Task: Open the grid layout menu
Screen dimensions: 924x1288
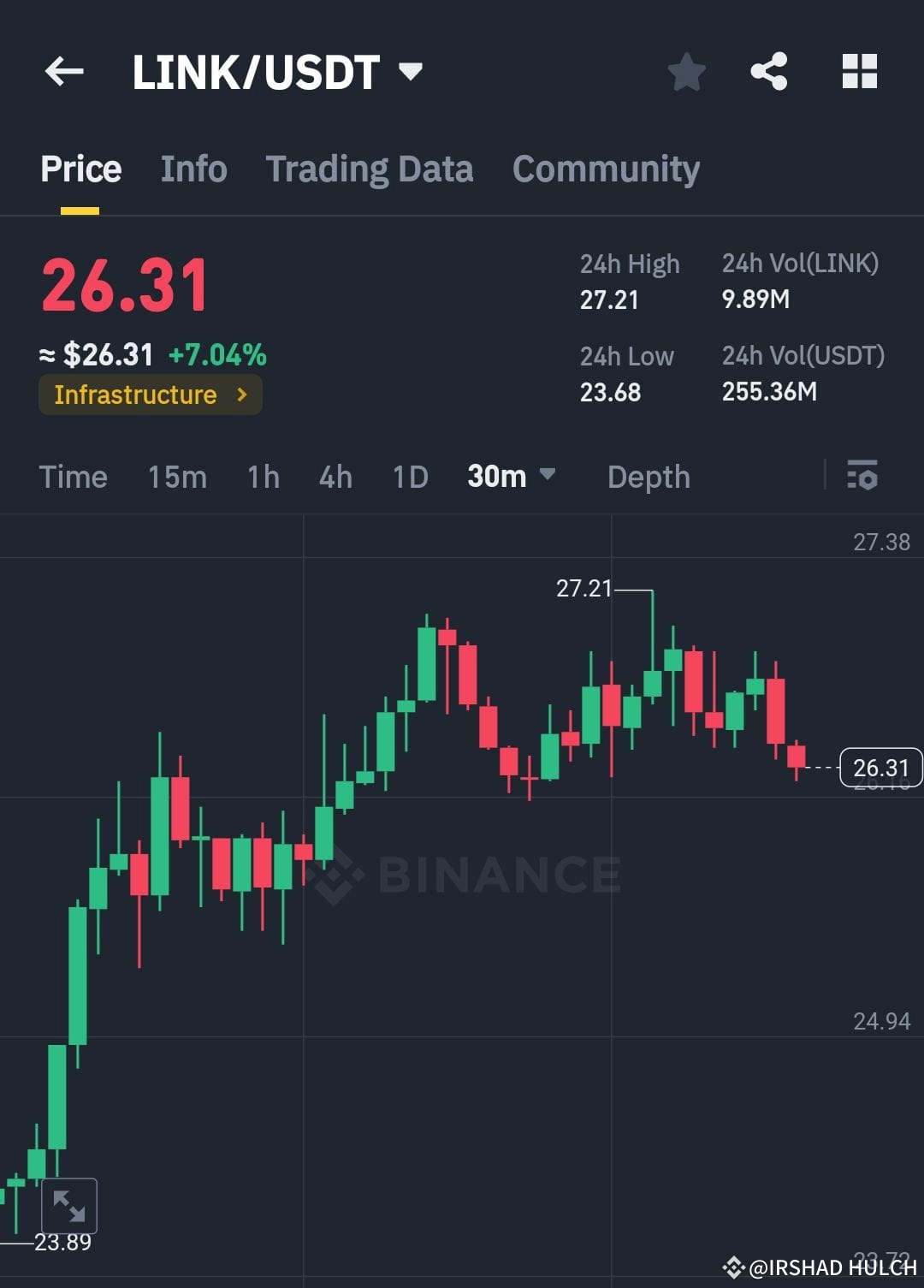Action: click(x=859, y=72)
